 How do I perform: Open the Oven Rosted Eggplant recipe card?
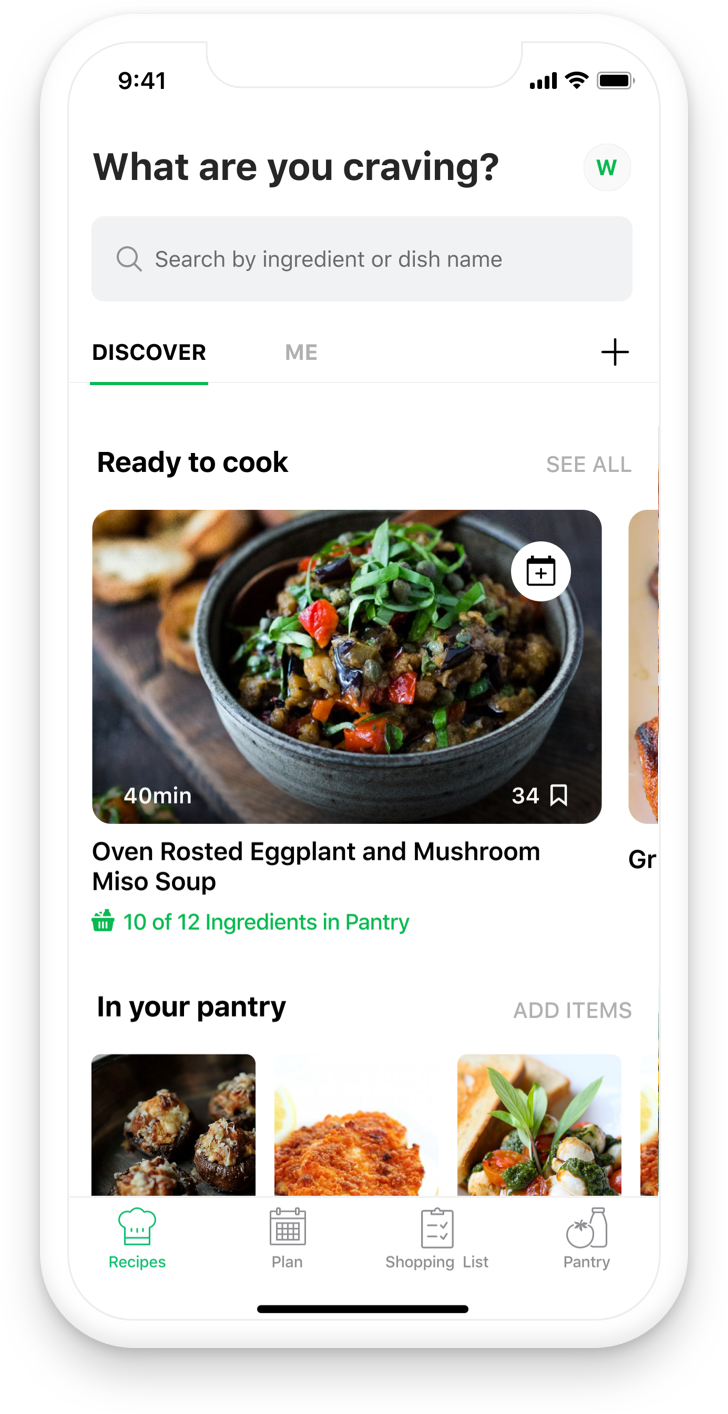(x=346, y=667)
